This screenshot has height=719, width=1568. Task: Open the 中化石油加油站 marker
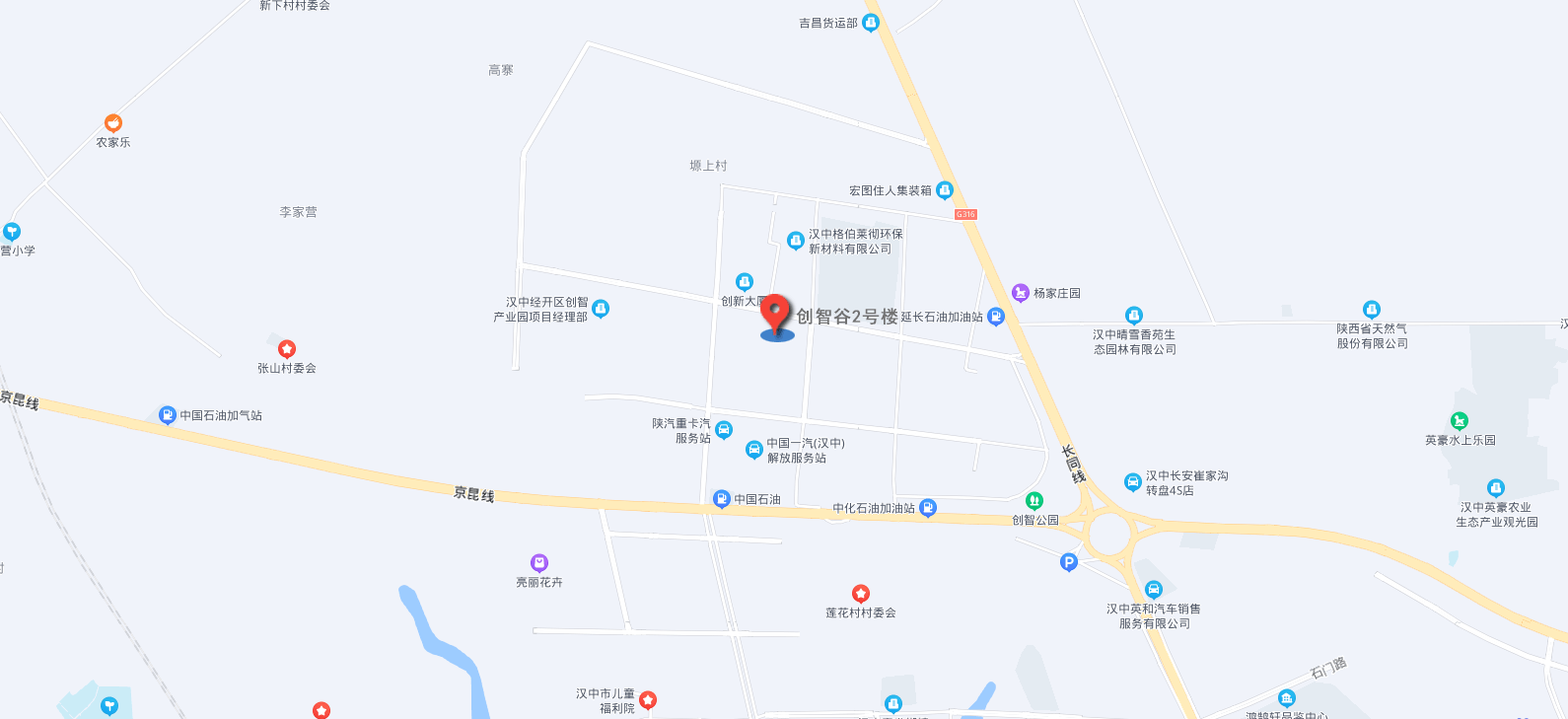(928, 508)
